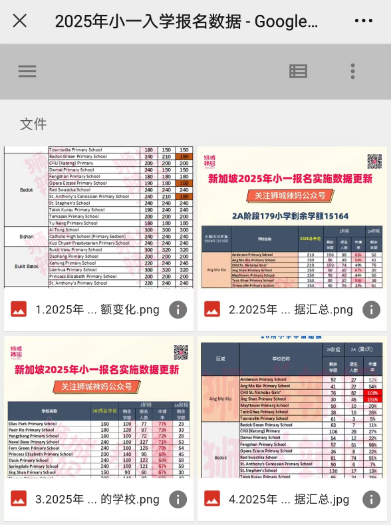392x525 pixels.
Task: Open the three-dot menu in the title bar
Action: pyautogui.click(x=363, y=21)
